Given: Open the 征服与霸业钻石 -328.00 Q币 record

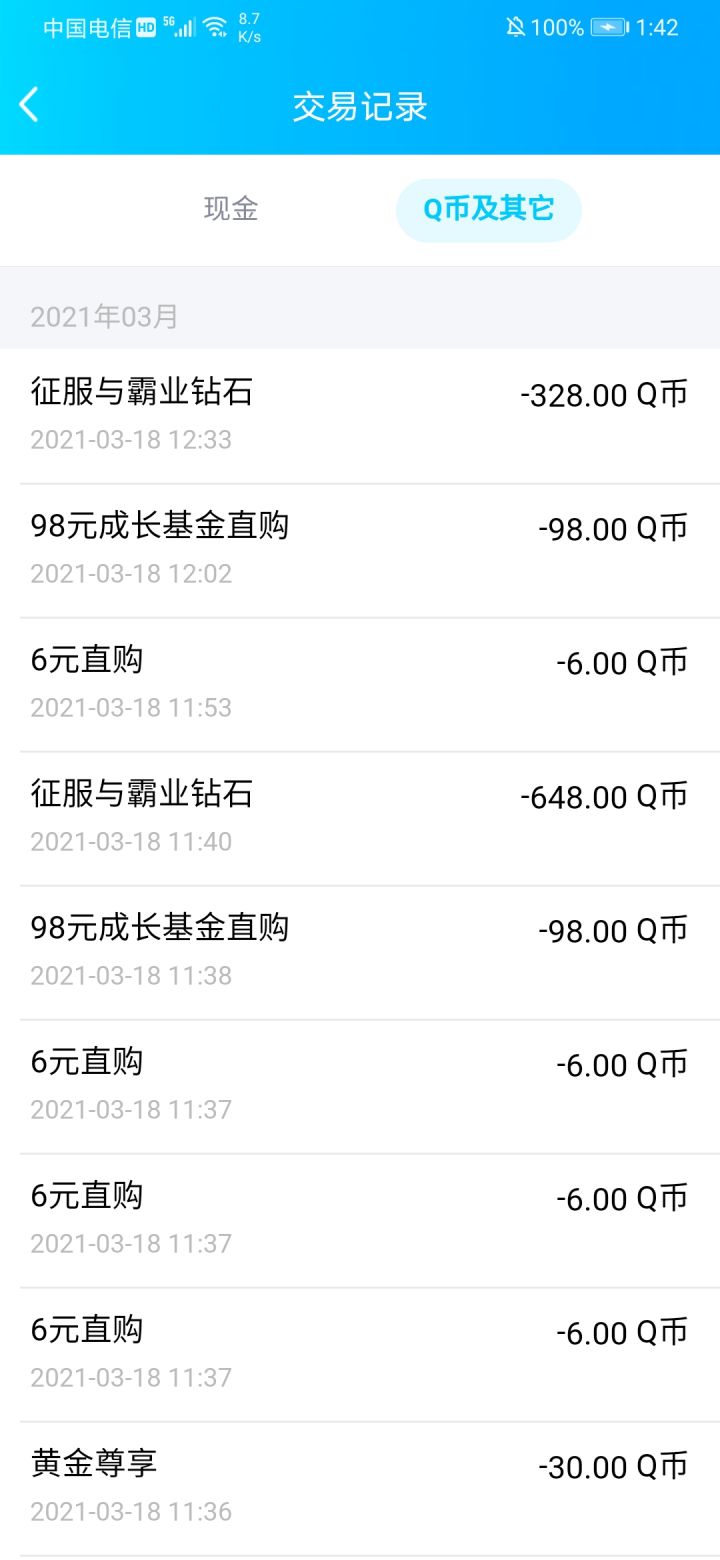Looking at the screenshot, I should click(360, 415).
